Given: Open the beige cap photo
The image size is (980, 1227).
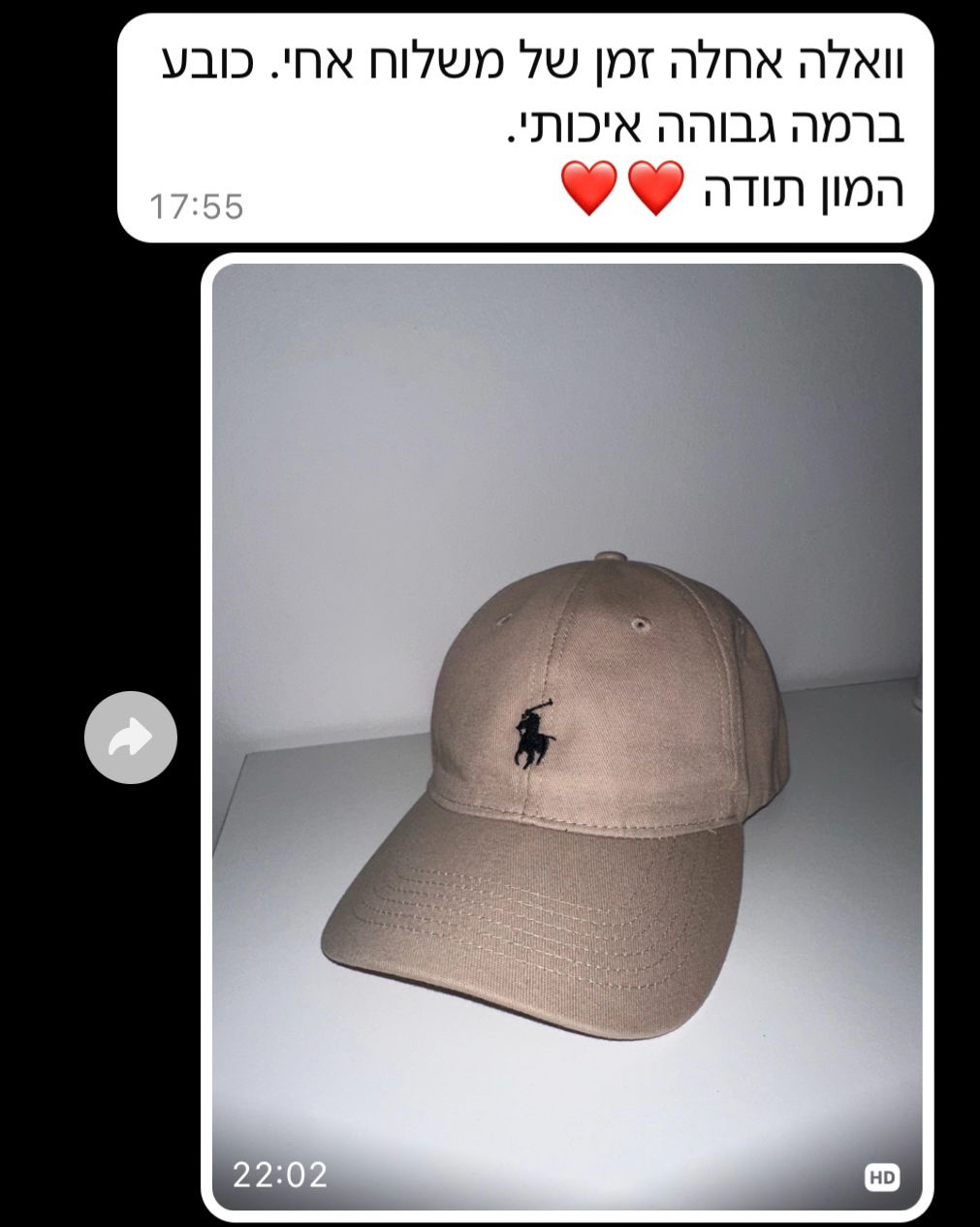Looking at the screenshot, I should 567,737.
